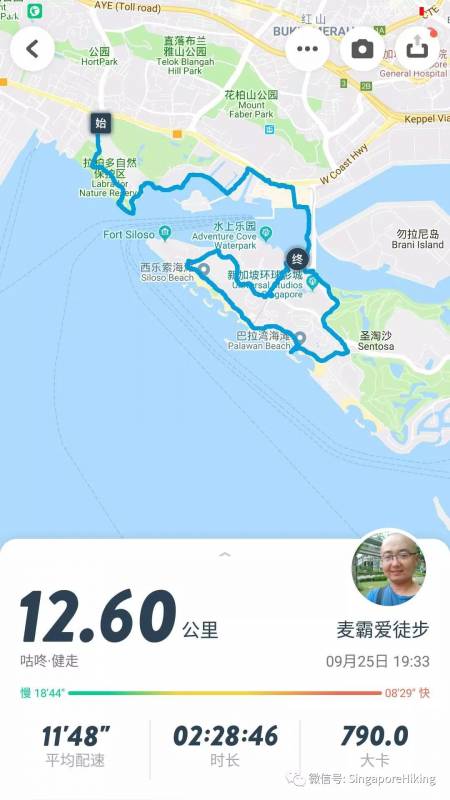Open 麦霸爱徒步's profile picture
Screen dimensions: 450x800
coord(388,568)
